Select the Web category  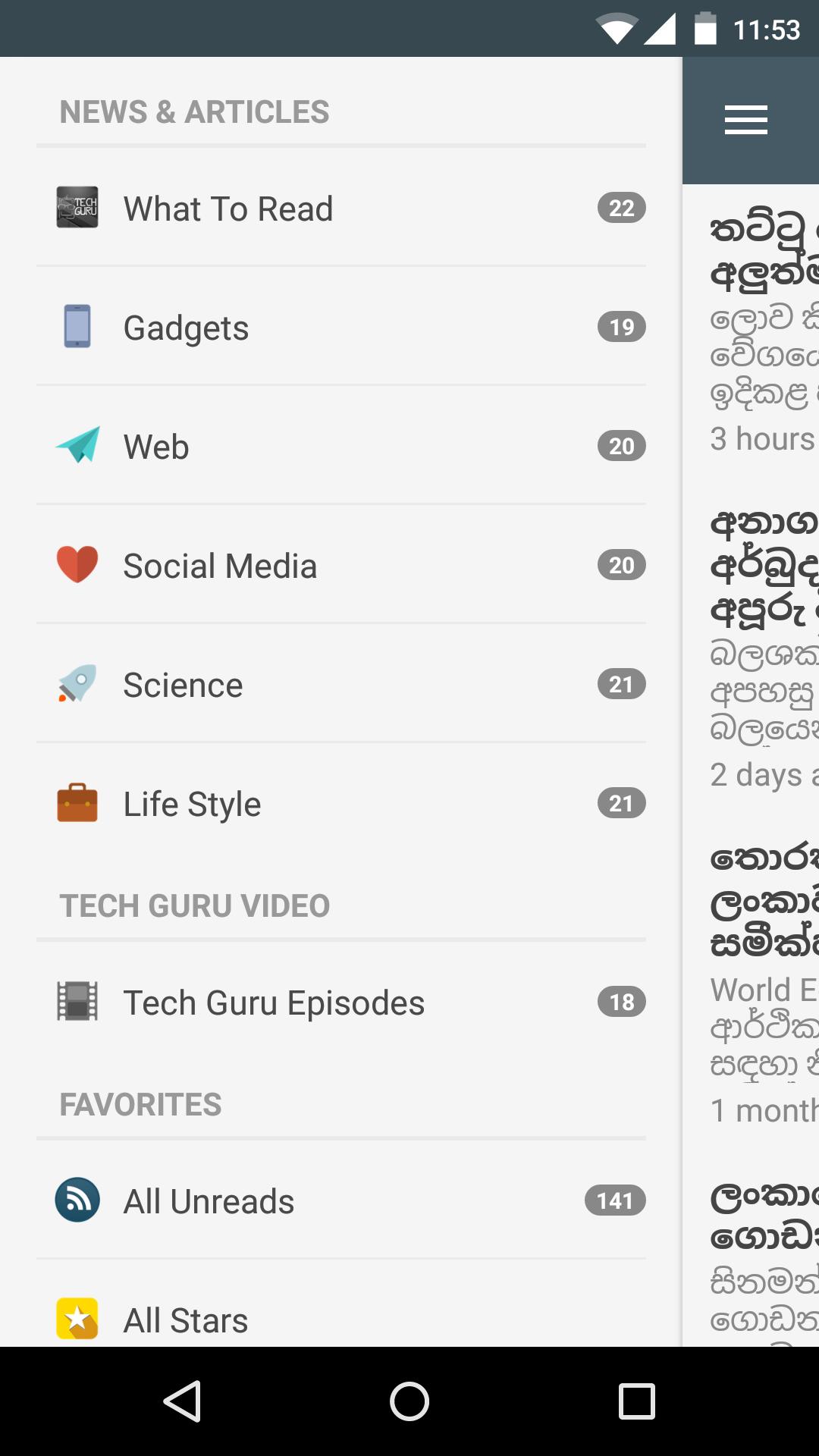tap(341, 447)
